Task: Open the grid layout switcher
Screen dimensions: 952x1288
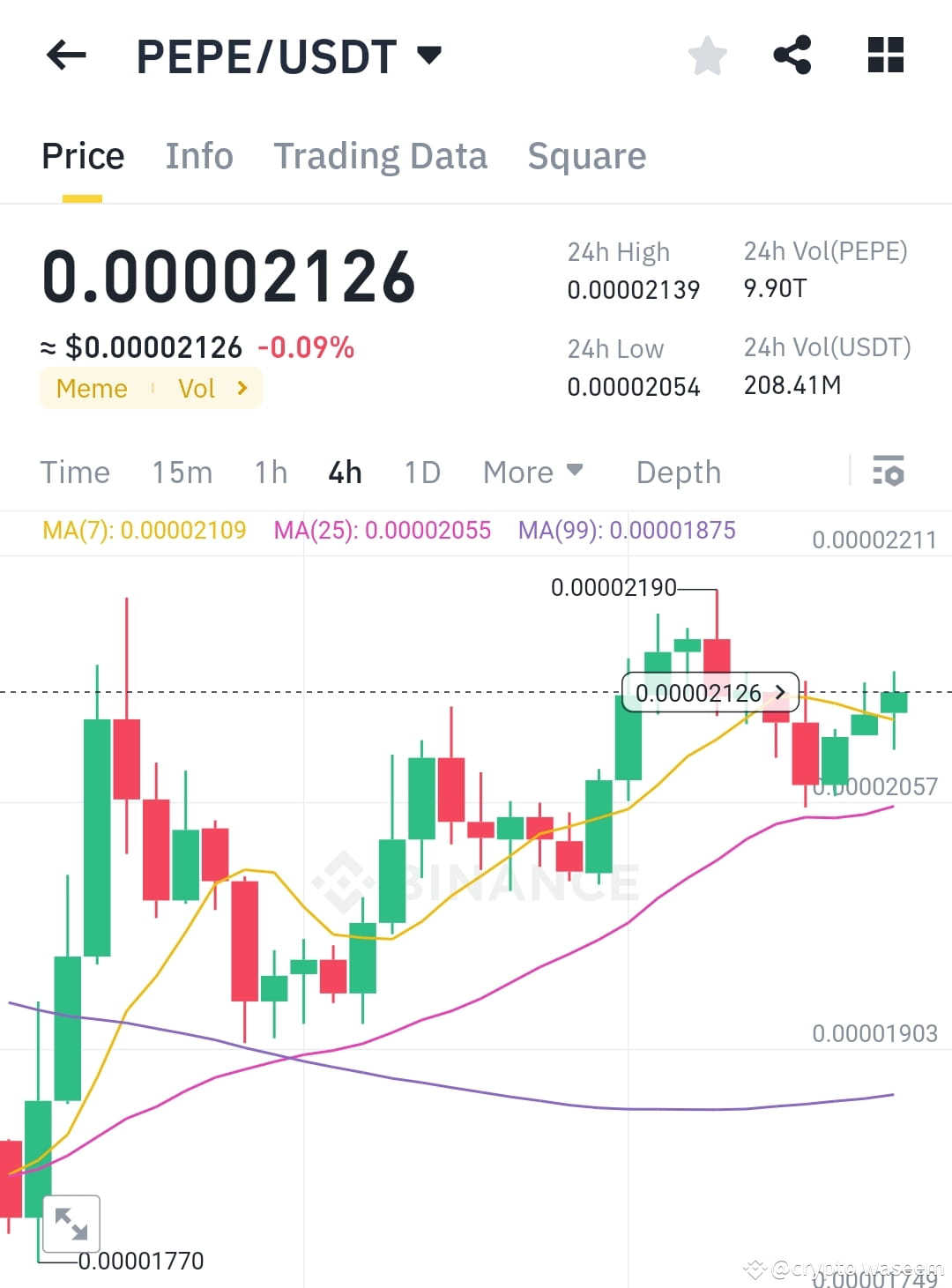Action: coord(884,56)
